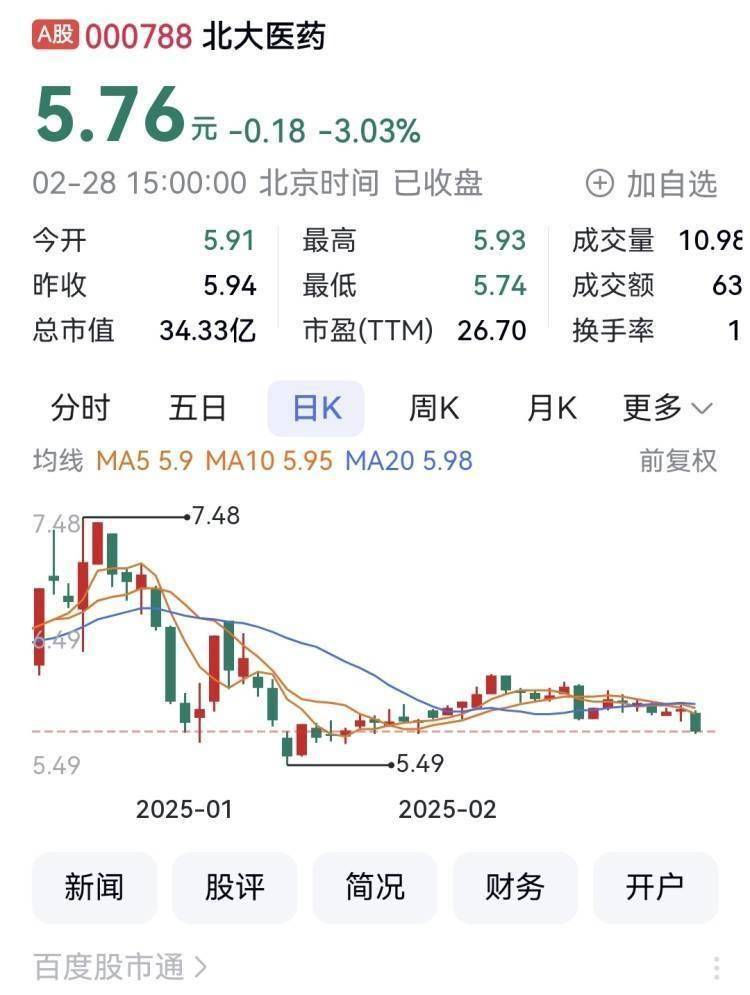Switch to the 分时 intraday chart tab
The height and width of the screenshot is (995, 750).
(x=78, y=407)
